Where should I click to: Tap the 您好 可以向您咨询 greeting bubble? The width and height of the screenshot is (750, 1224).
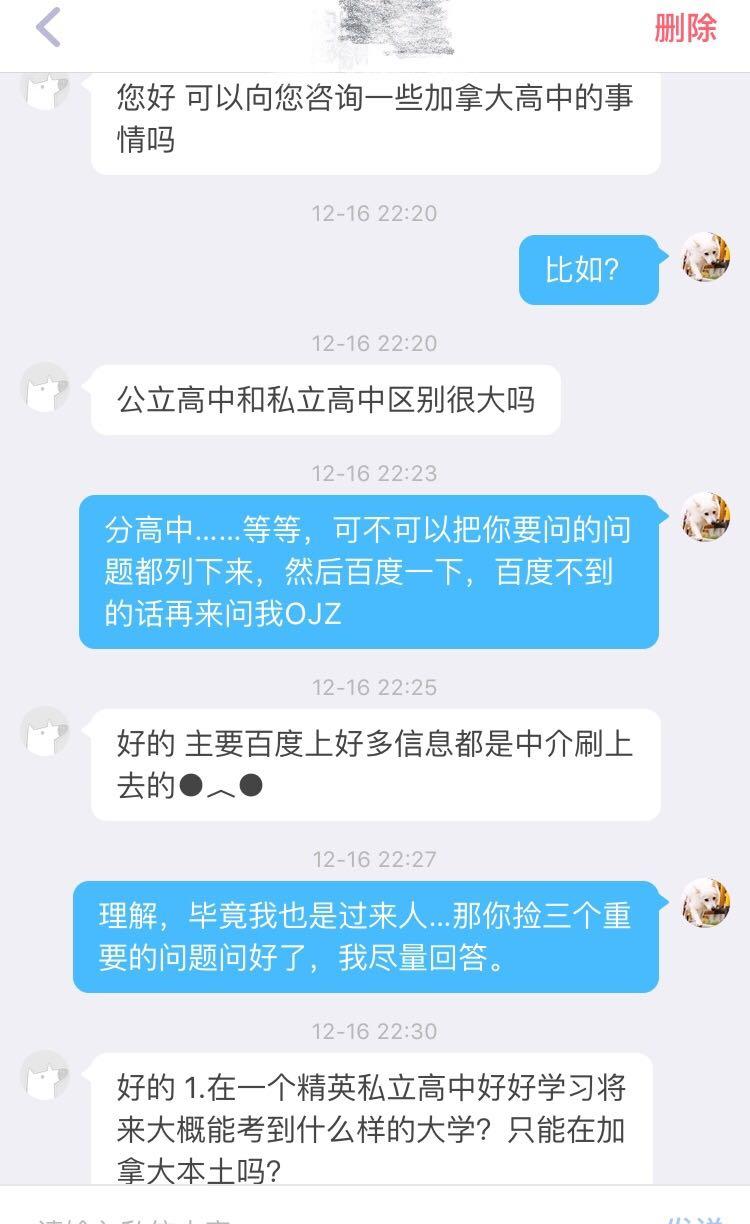pyautogui.click(x=375, y=120)
